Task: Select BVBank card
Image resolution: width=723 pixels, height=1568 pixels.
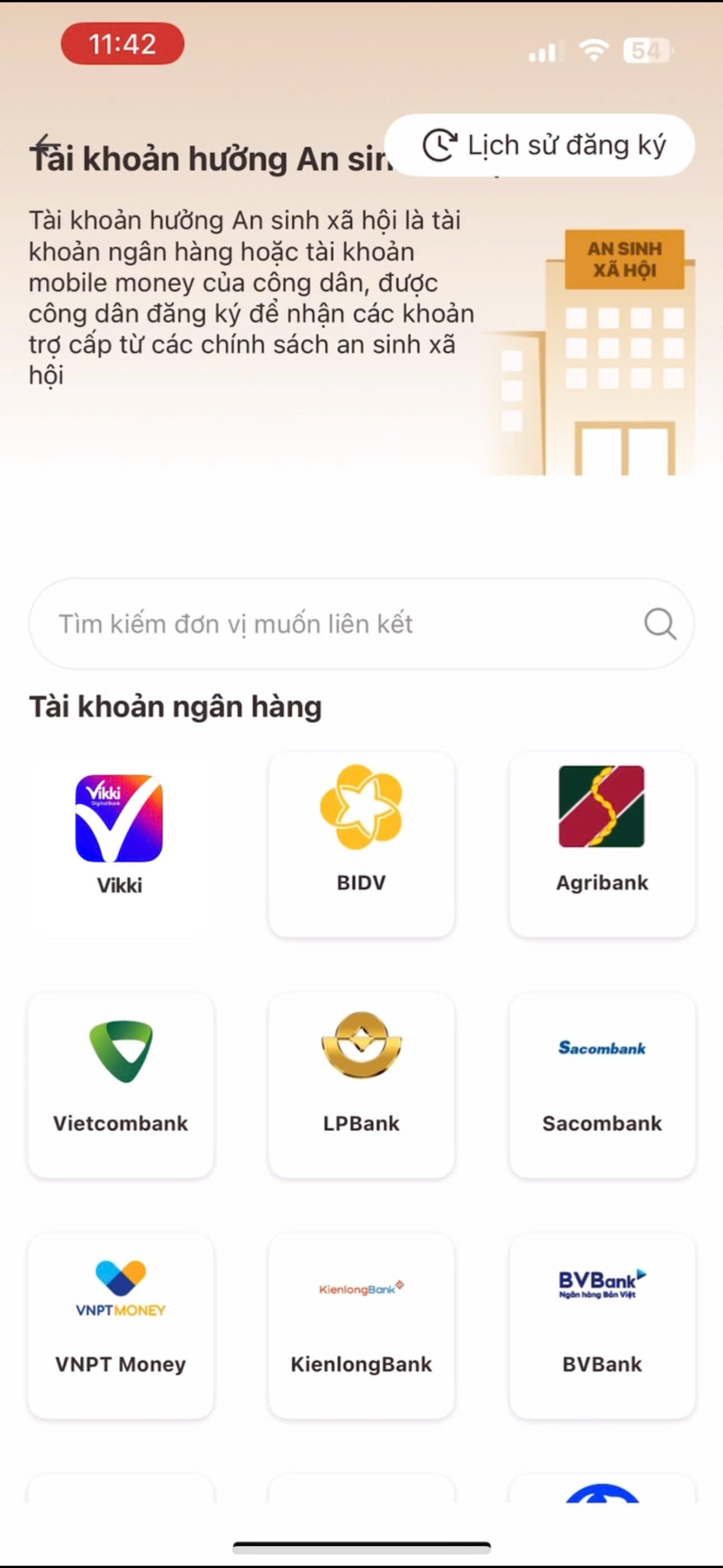Action: click(602, 1325)
